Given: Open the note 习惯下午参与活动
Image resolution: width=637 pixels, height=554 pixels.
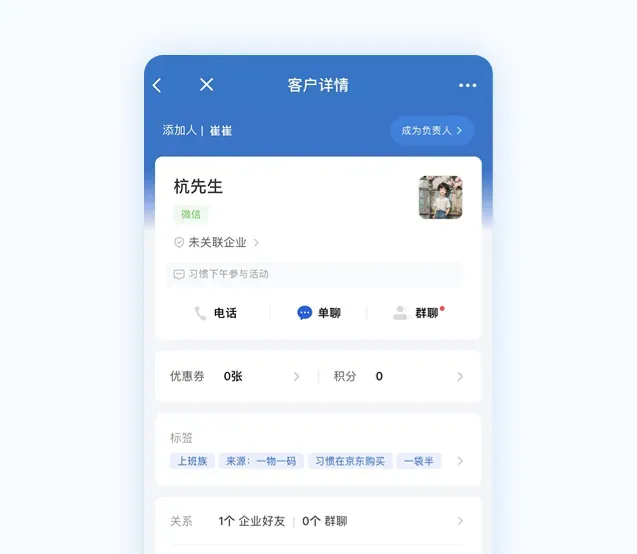Looking at the screenshot, I should [313, 274].
